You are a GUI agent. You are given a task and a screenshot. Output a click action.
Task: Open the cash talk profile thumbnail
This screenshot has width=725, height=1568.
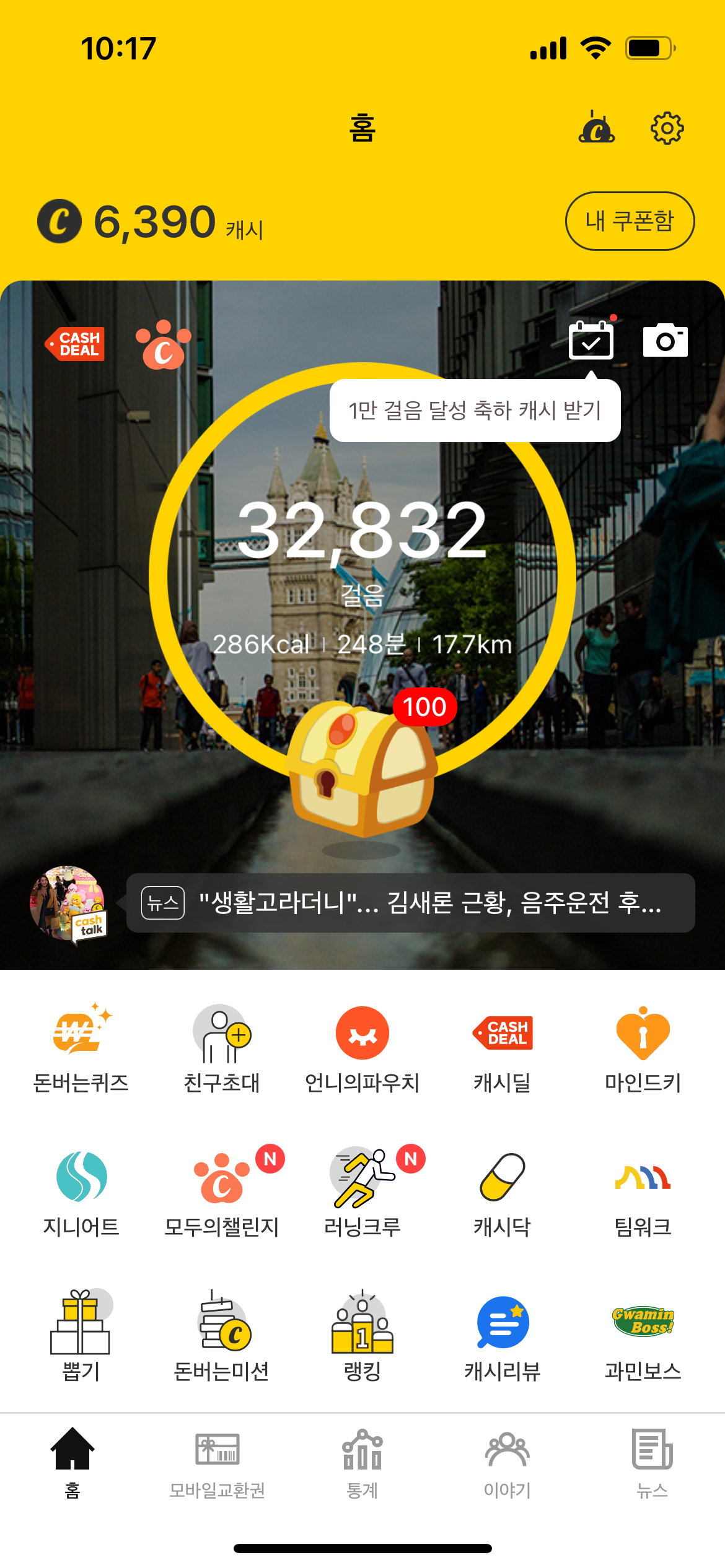(68, 903)
